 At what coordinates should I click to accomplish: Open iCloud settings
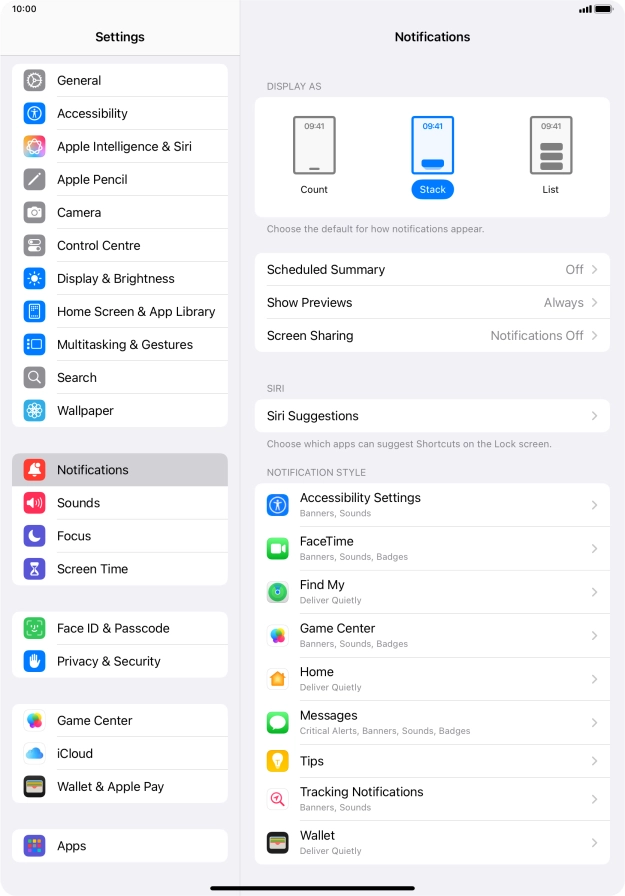pyautogui.click(x=120, y=753)
